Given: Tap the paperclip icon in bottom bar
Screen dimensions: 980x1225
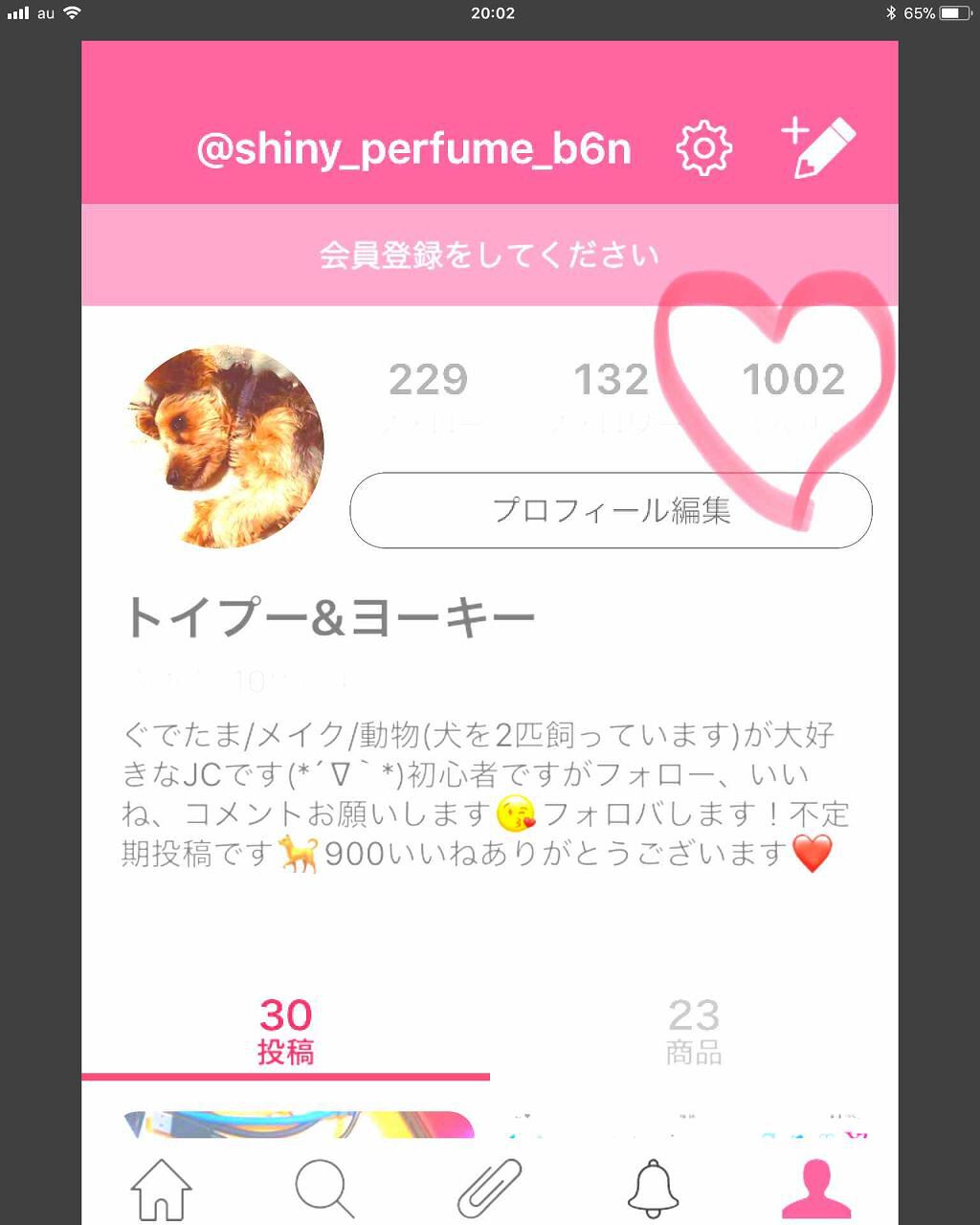Looking at the screenshot, I should (490, 1187).
